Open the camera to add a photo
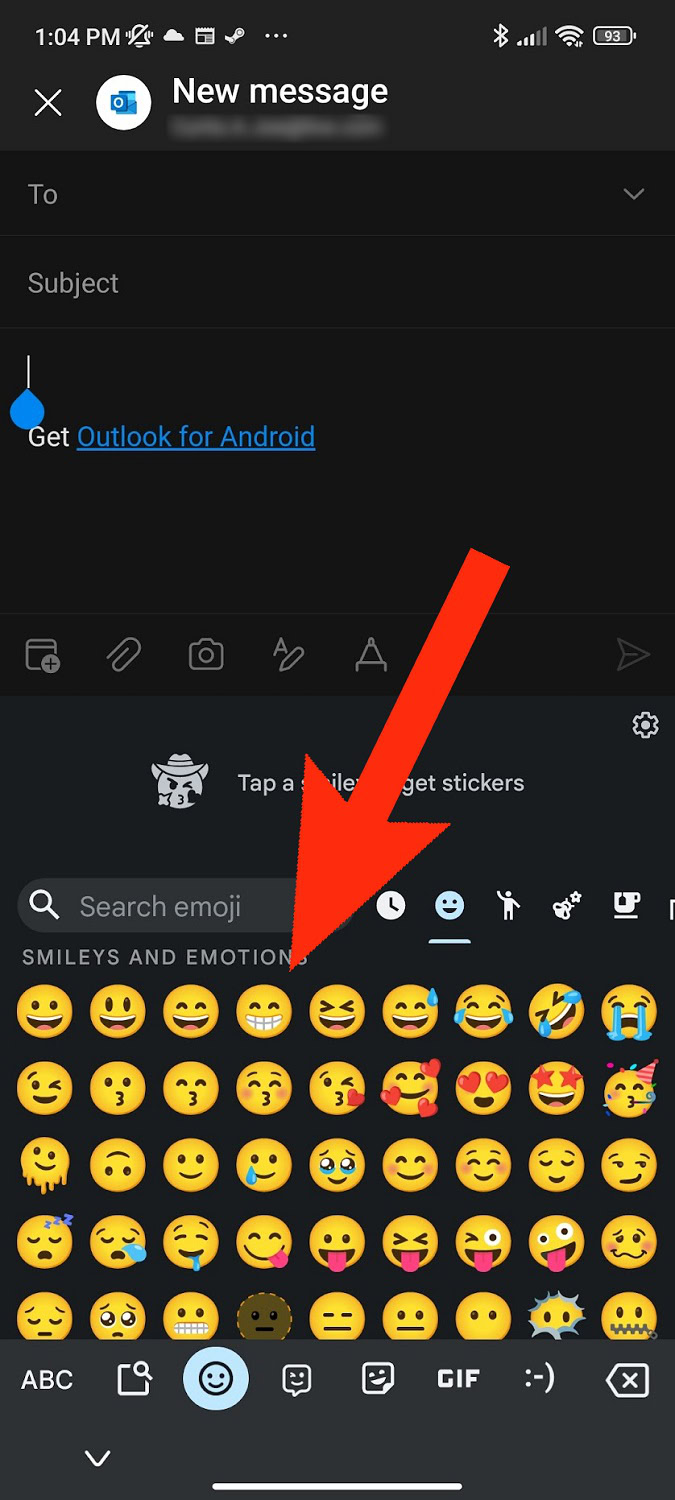This screenshot has width=675, height=1500. point(206,656)
